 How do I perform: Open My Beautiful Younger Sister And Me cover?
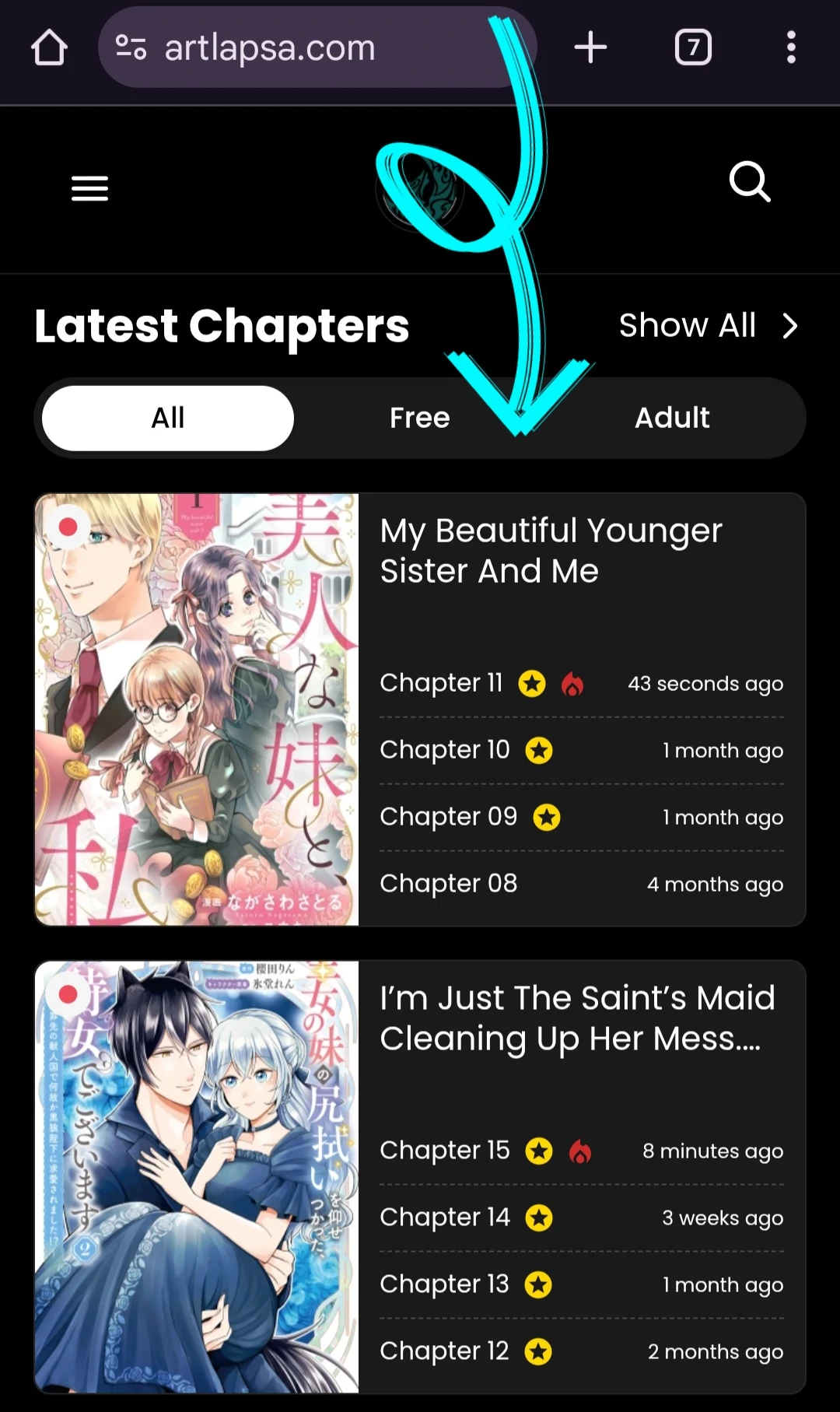pyautogui.click(x=197, y=710)
